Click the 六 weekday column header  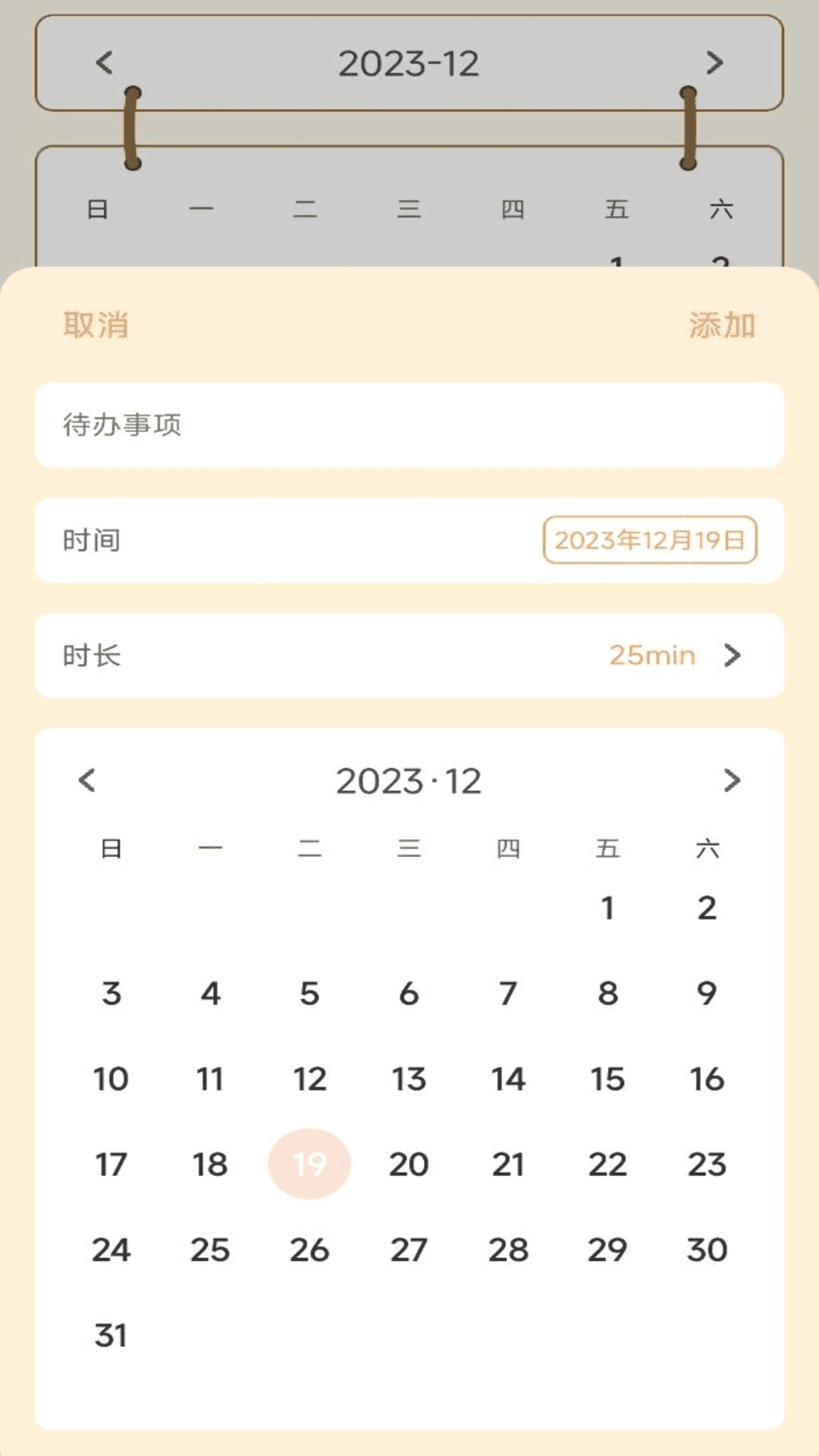tap(707, 849)
